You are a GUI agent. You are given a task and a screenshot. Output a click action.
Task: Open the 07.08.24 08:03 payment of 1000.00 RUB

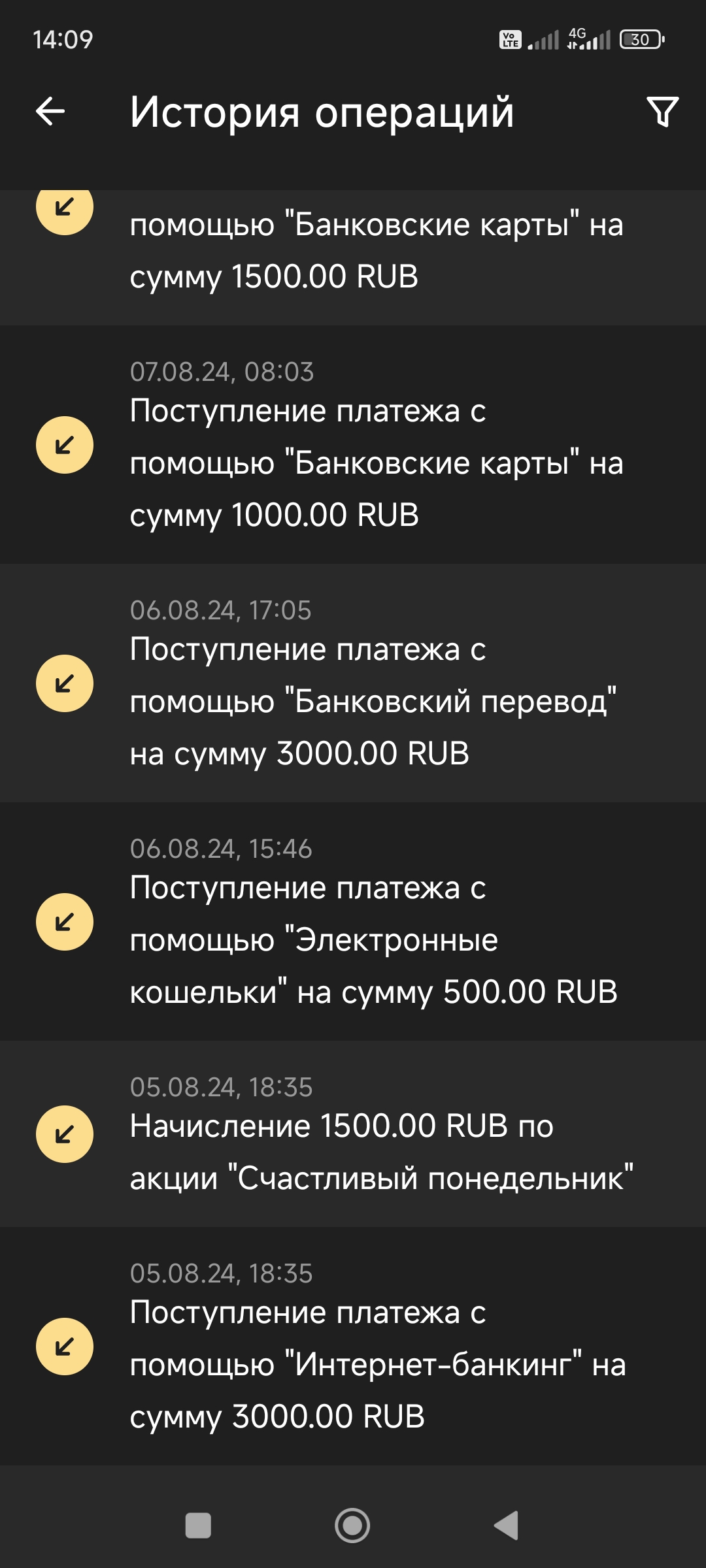(x=353, y=445)
